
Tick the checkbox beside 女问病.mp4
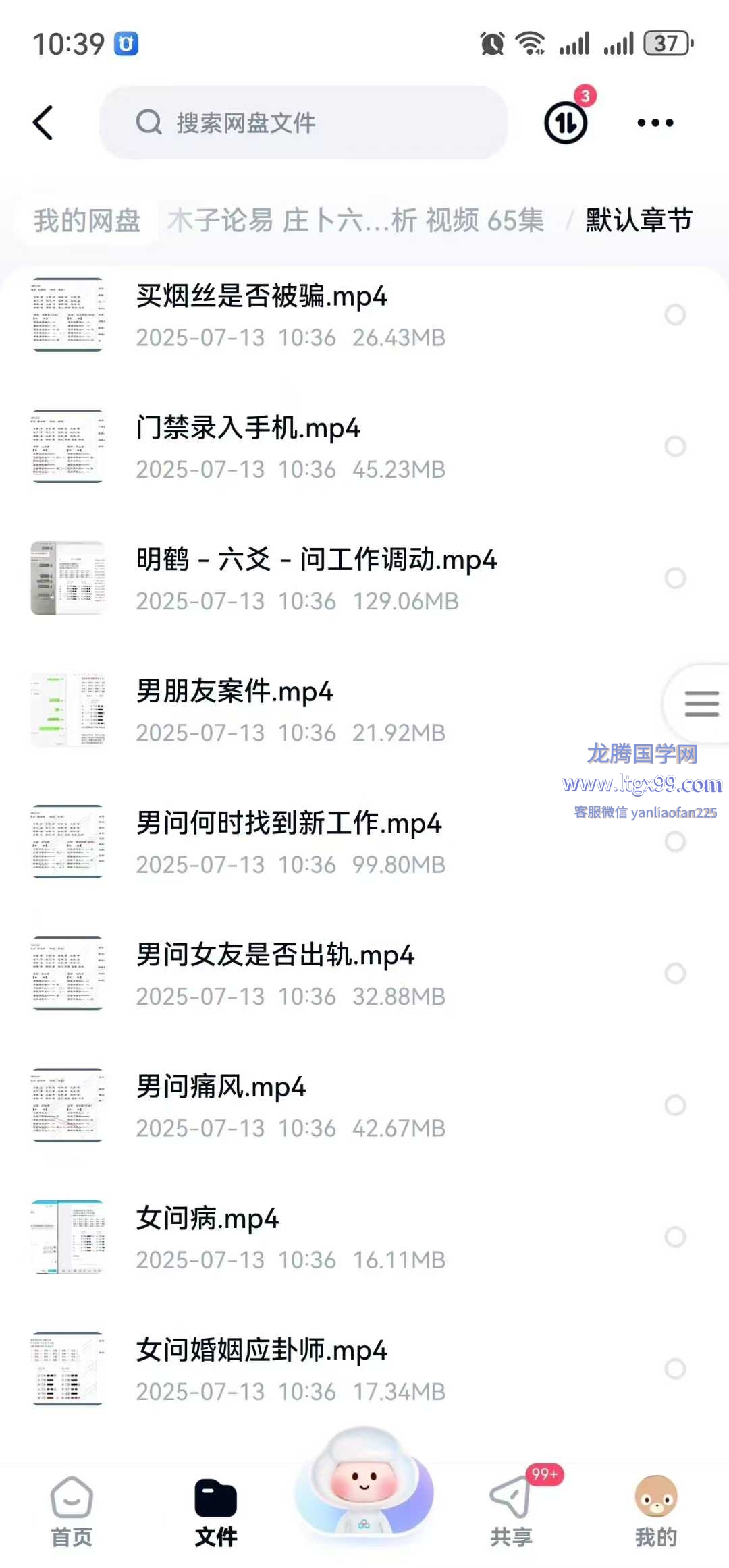tap(675, 1237)
